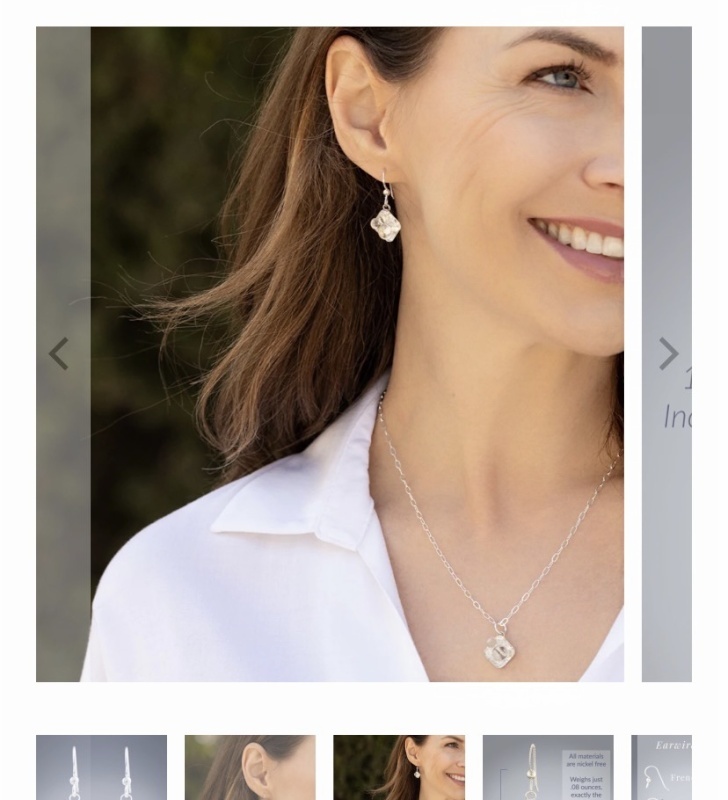Select the thumbnail with the ear close-up

(x=250, y=768)
